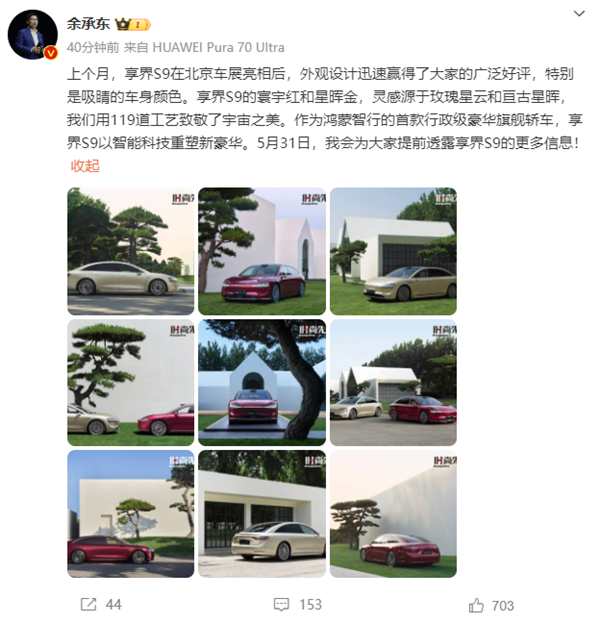Open the first photo of gold car side view
The height and width of the screenshot is (623, 600).
pyautogui.click(x=130, y=251)
